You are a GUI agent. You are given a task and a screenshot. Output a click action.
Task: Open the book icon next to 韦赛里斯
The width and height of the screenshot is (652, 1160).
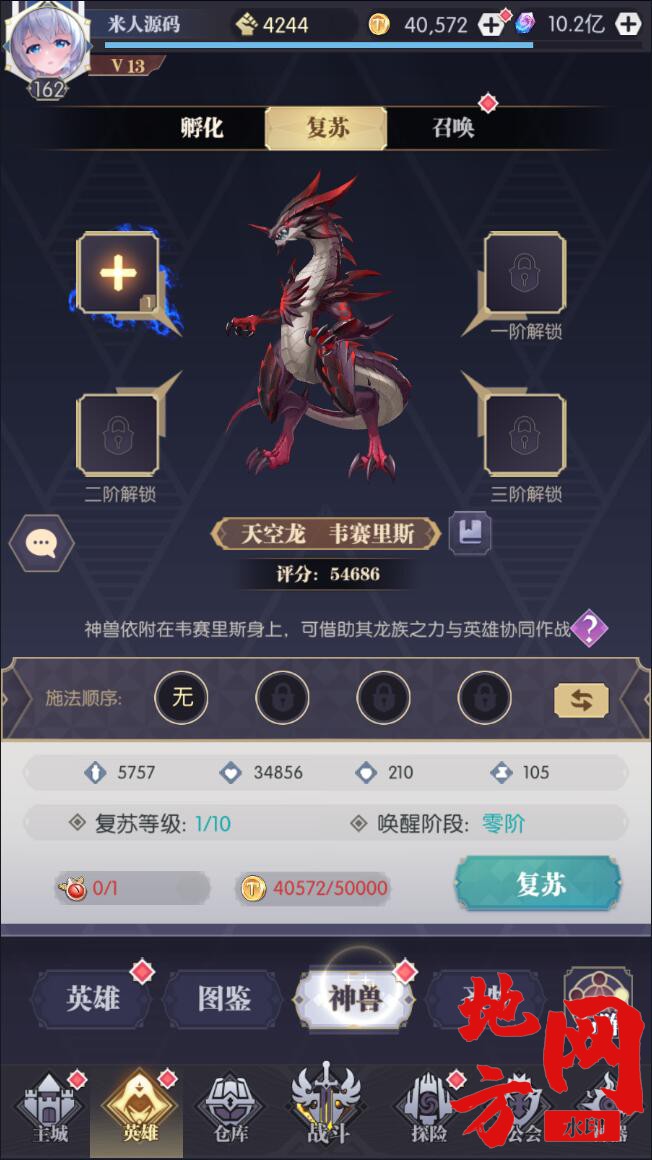pyautogui.click(x=470, y=532)
